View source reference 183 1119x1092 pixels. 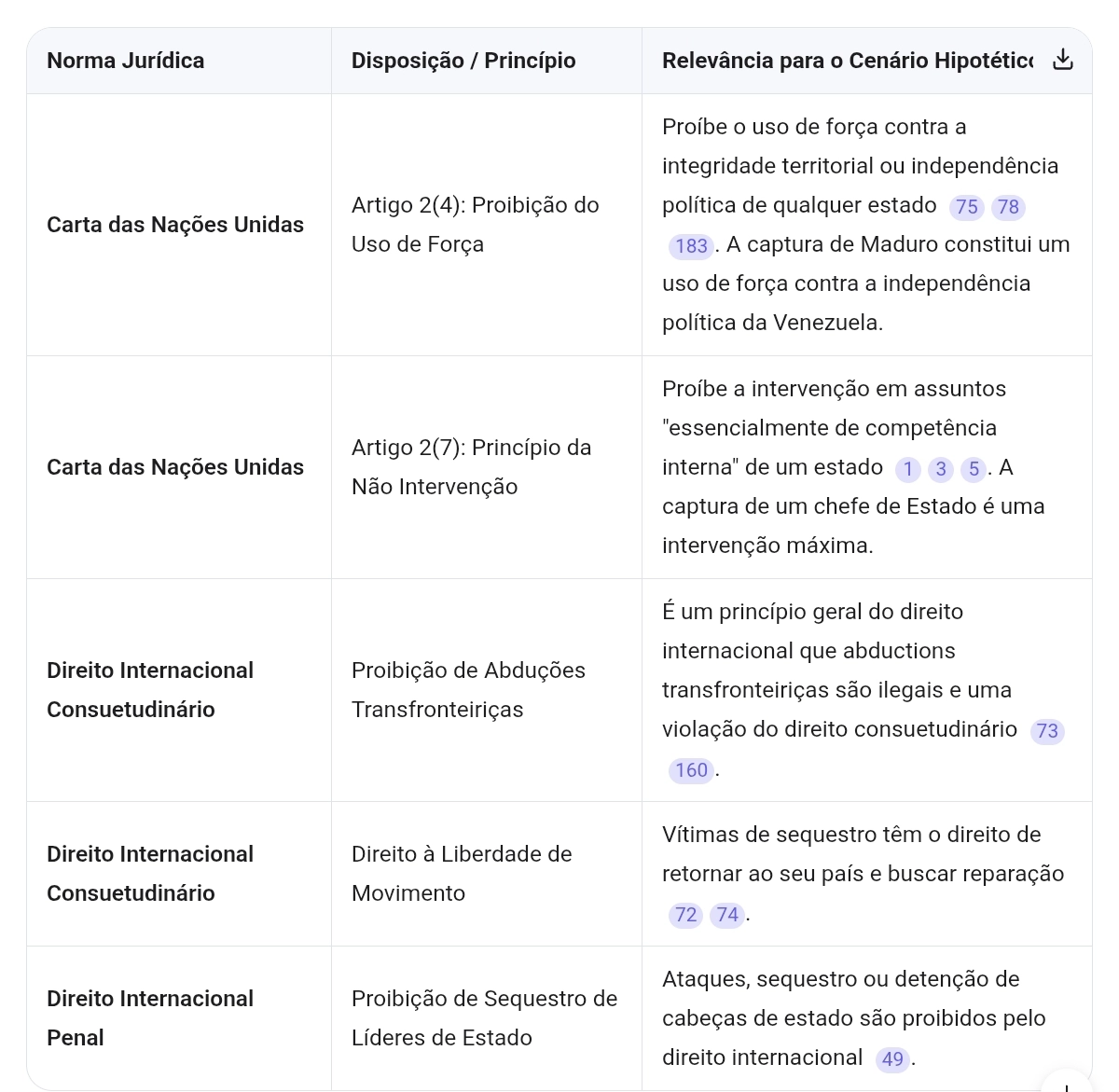point(691,246)
